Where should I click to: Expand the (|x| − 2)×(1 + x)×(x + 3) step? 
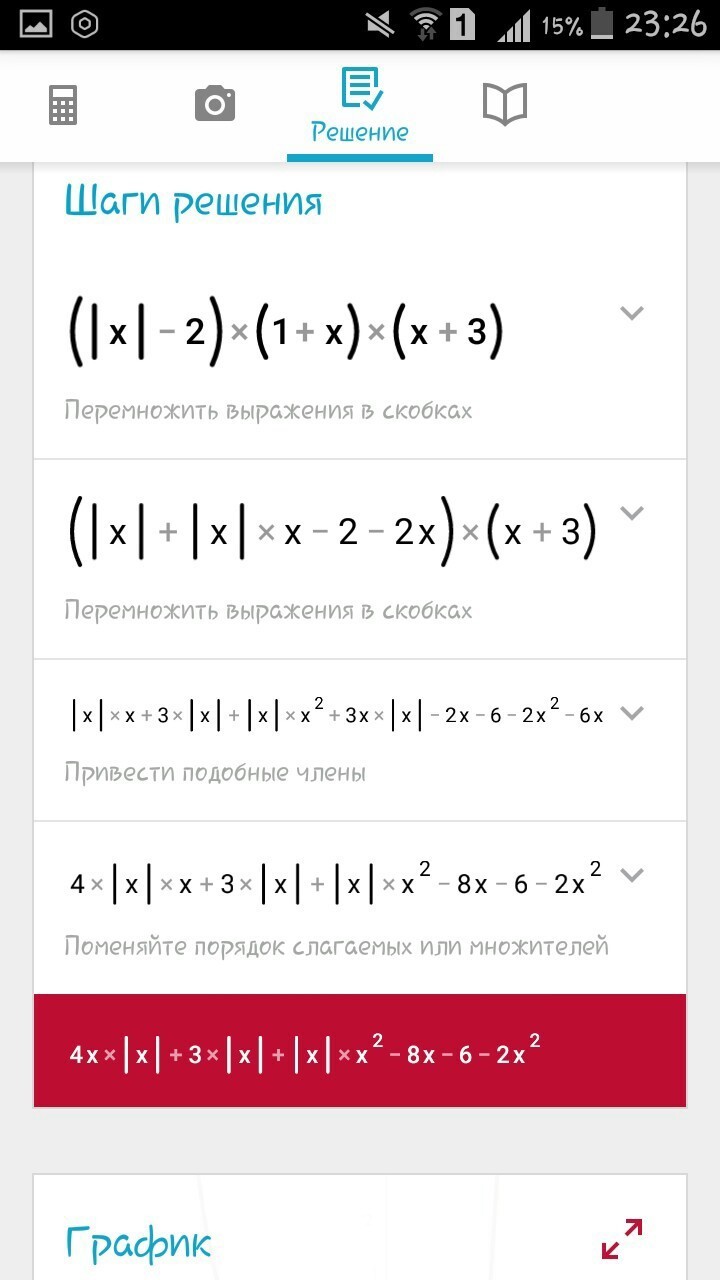[631, 313]
